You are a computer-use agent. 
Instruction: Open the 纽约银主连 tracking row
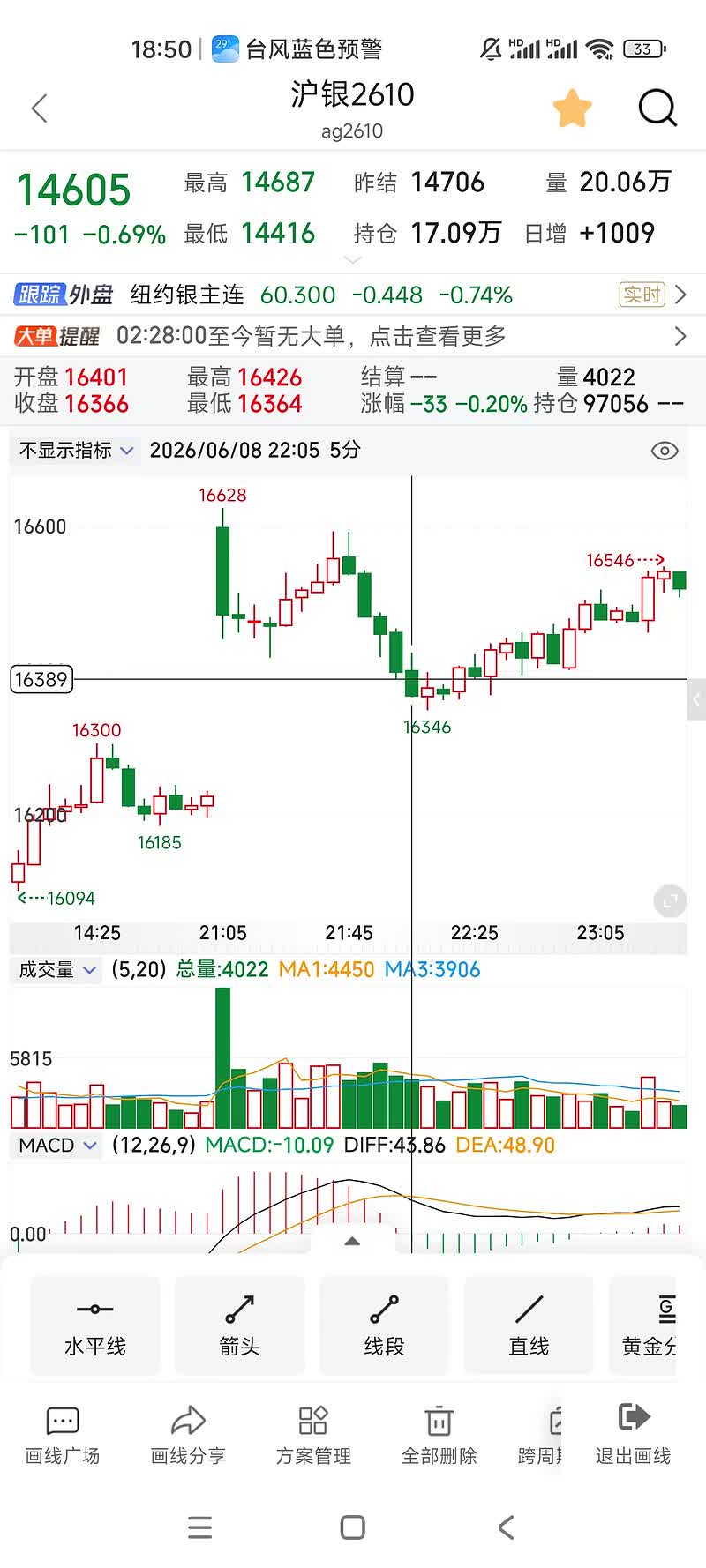(353, 295)
